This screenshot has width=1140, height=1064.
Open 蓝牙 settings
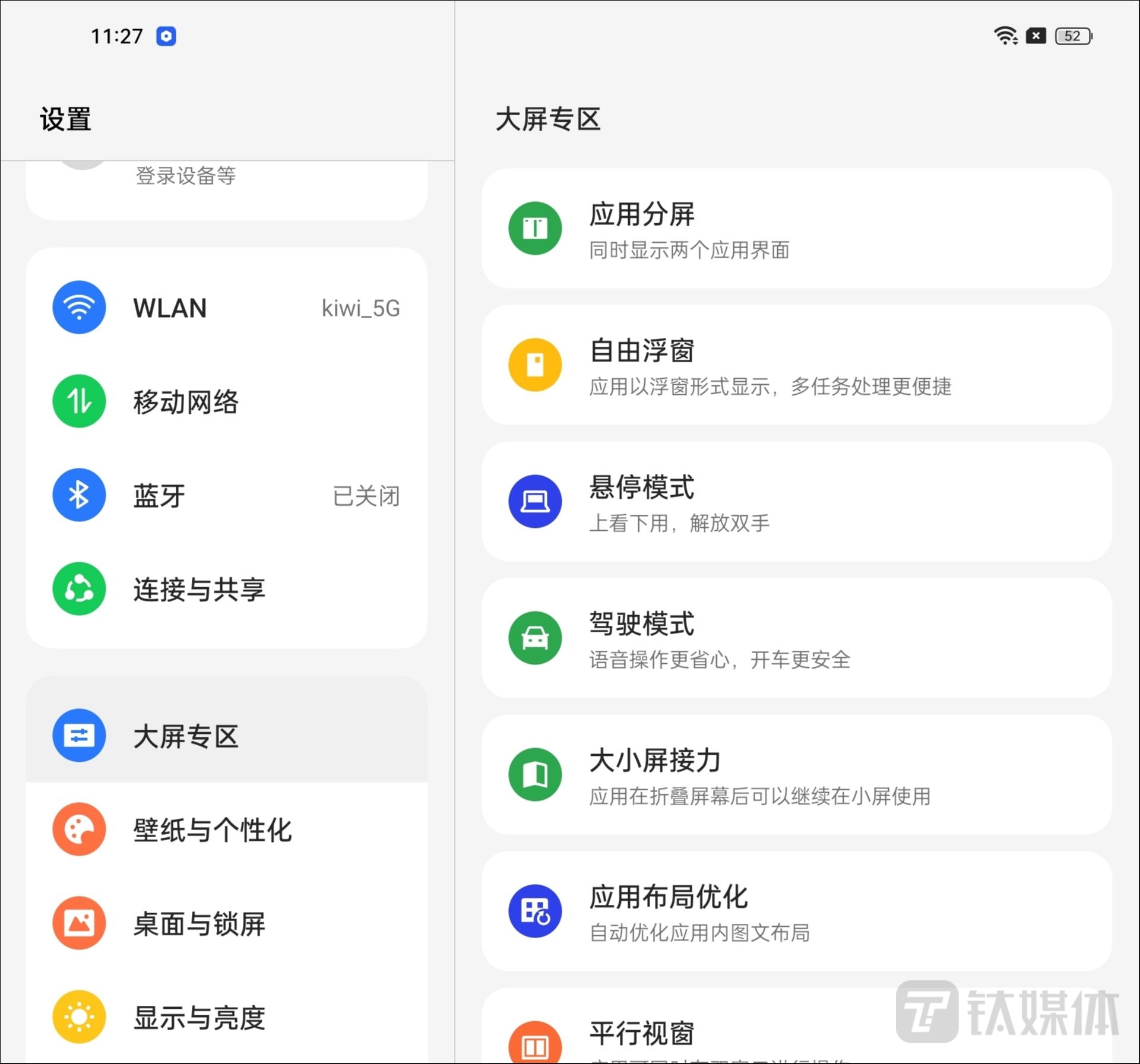(226, 495)
